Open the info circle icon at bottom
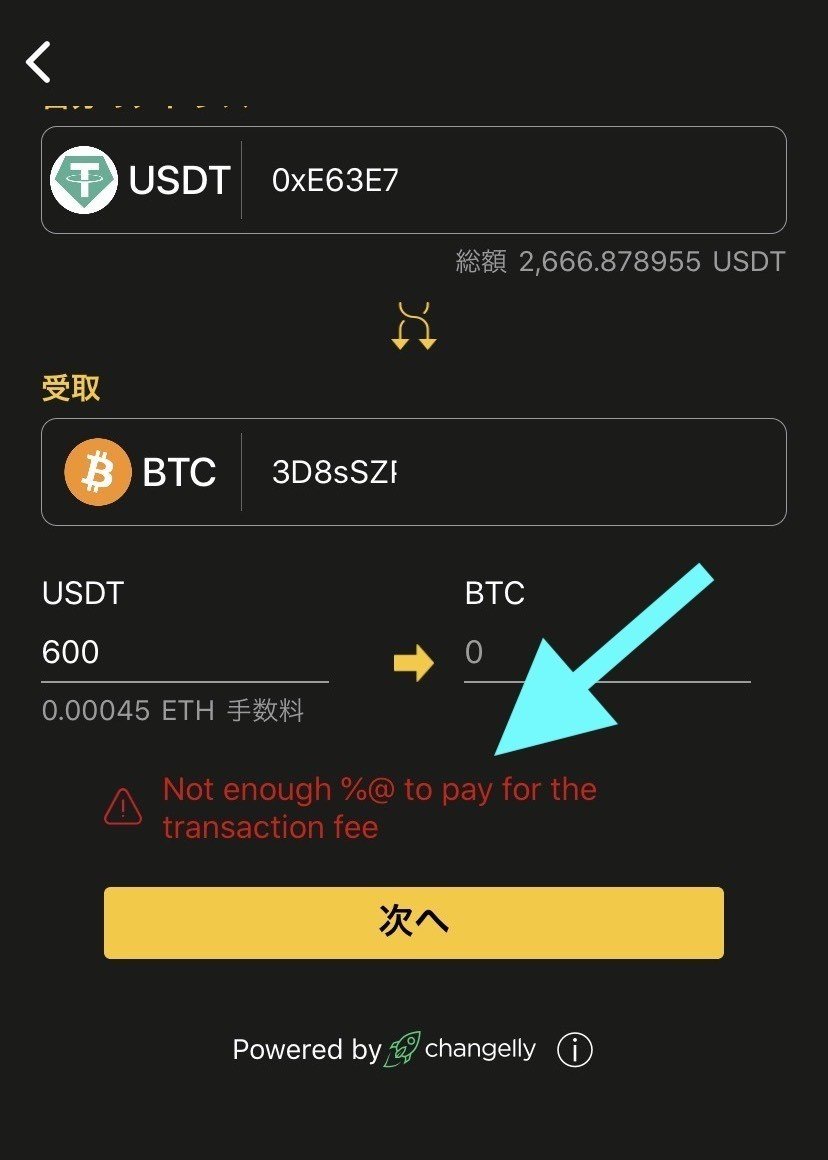 coord(575,1050)
